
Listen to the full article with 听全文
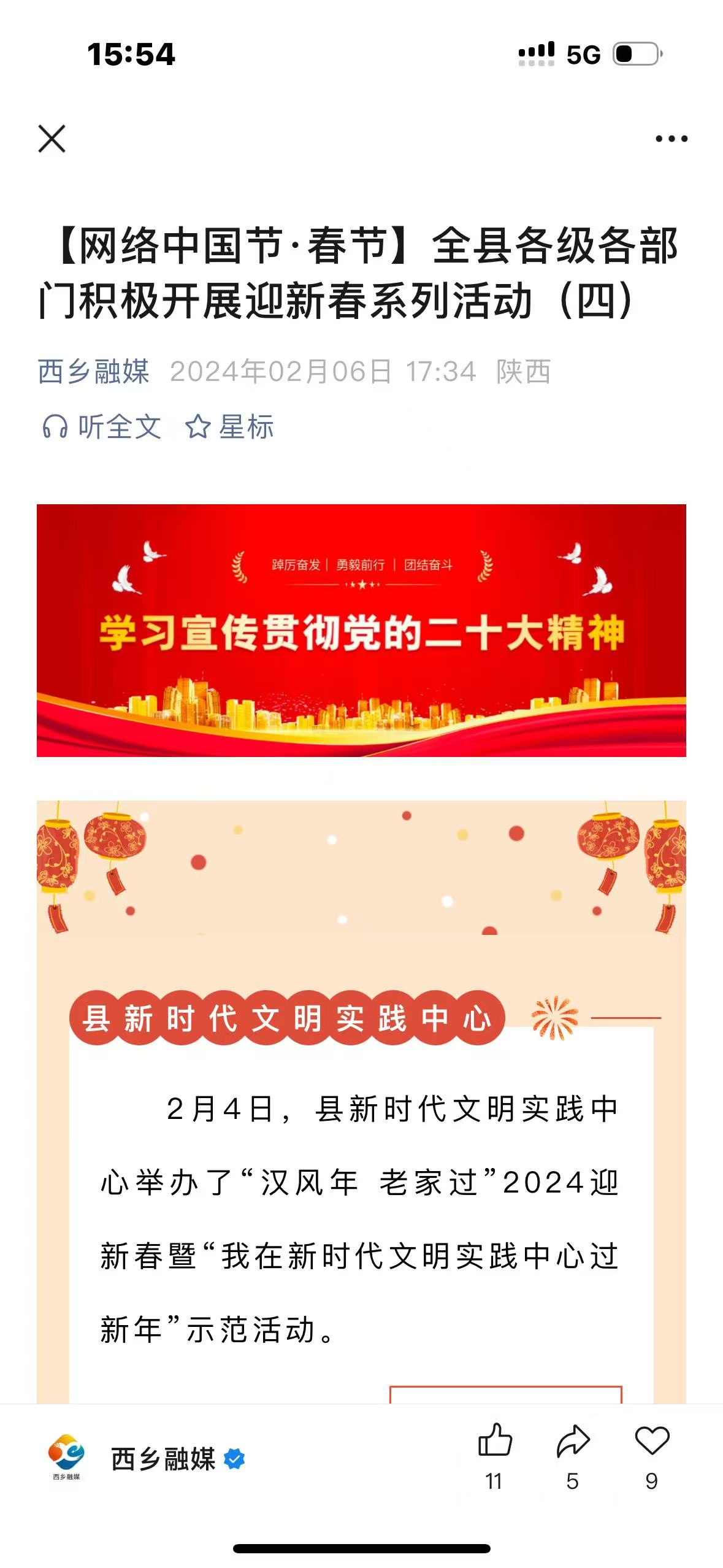click(x=102, y=427)
